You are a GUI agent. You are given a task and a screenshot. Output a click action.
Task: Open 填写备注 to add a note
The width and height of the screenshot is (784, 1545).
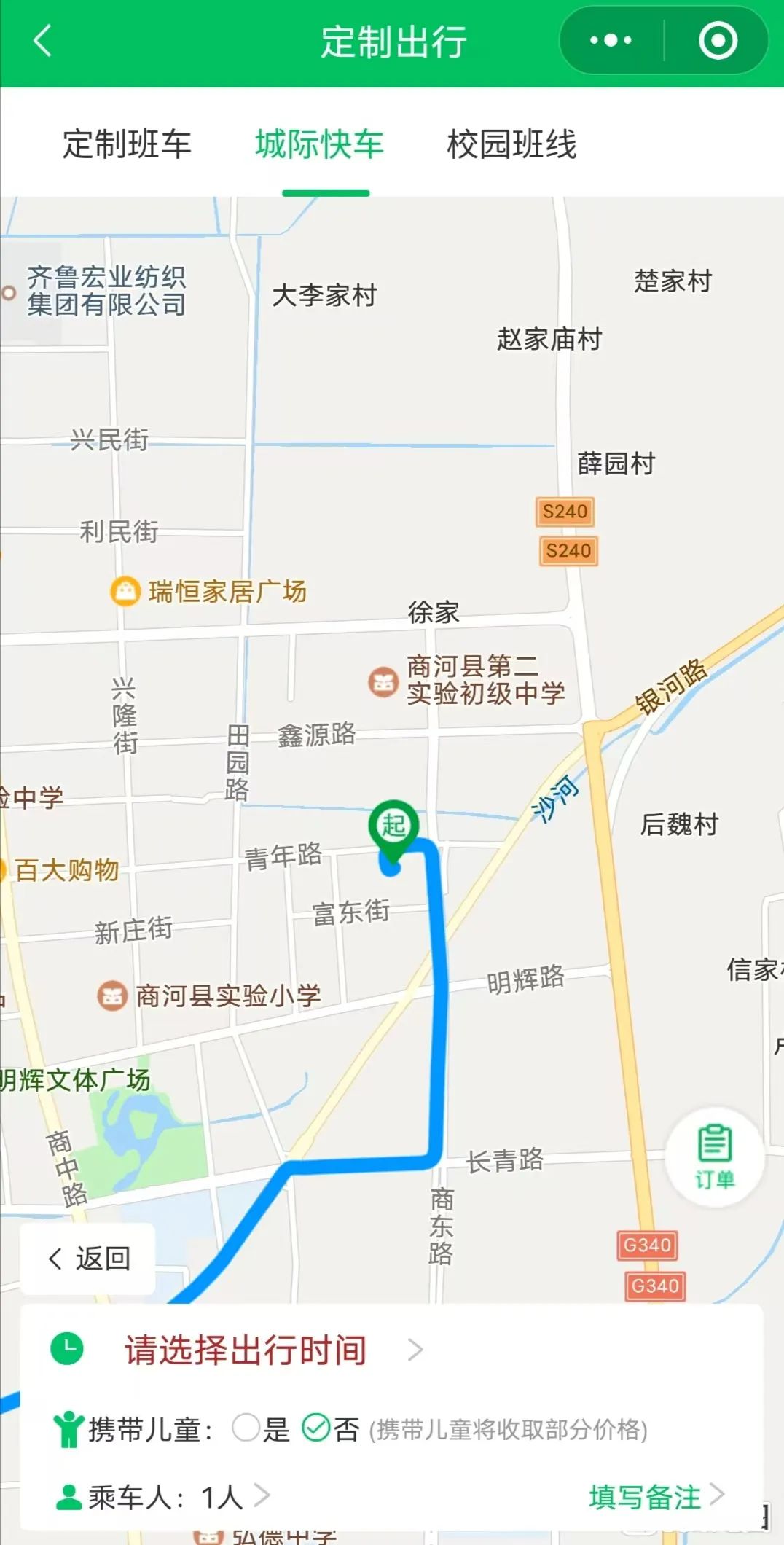pyautogui.click(x=656, y=1497)
